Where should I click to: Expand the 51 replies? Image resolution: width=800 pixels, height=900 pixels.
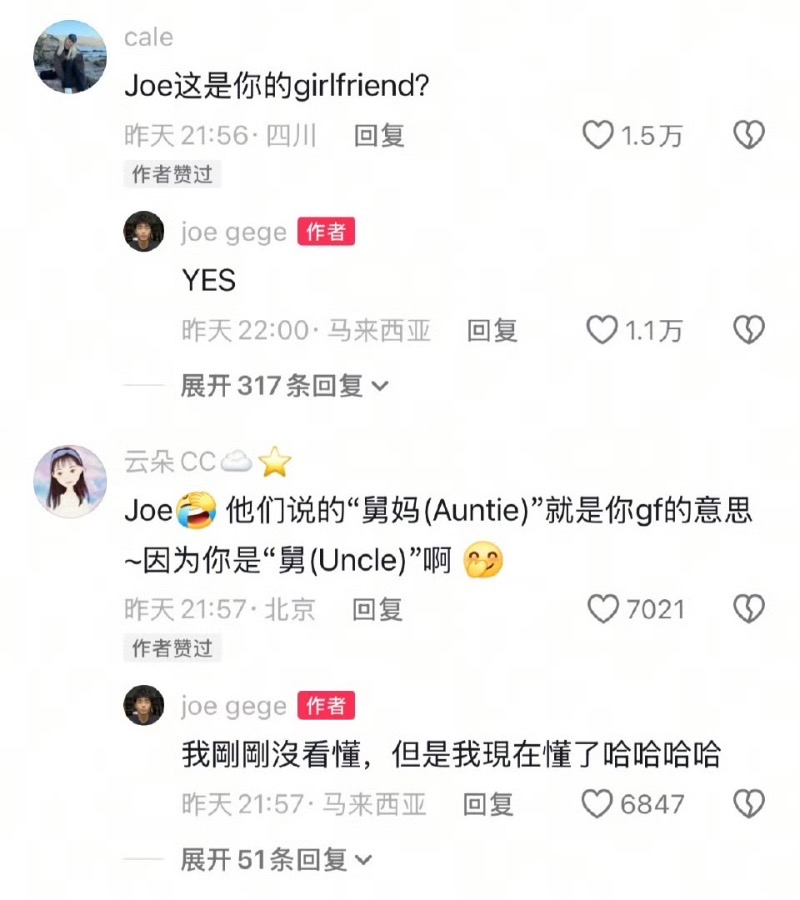pyautogui.click(x=276, y=859)
